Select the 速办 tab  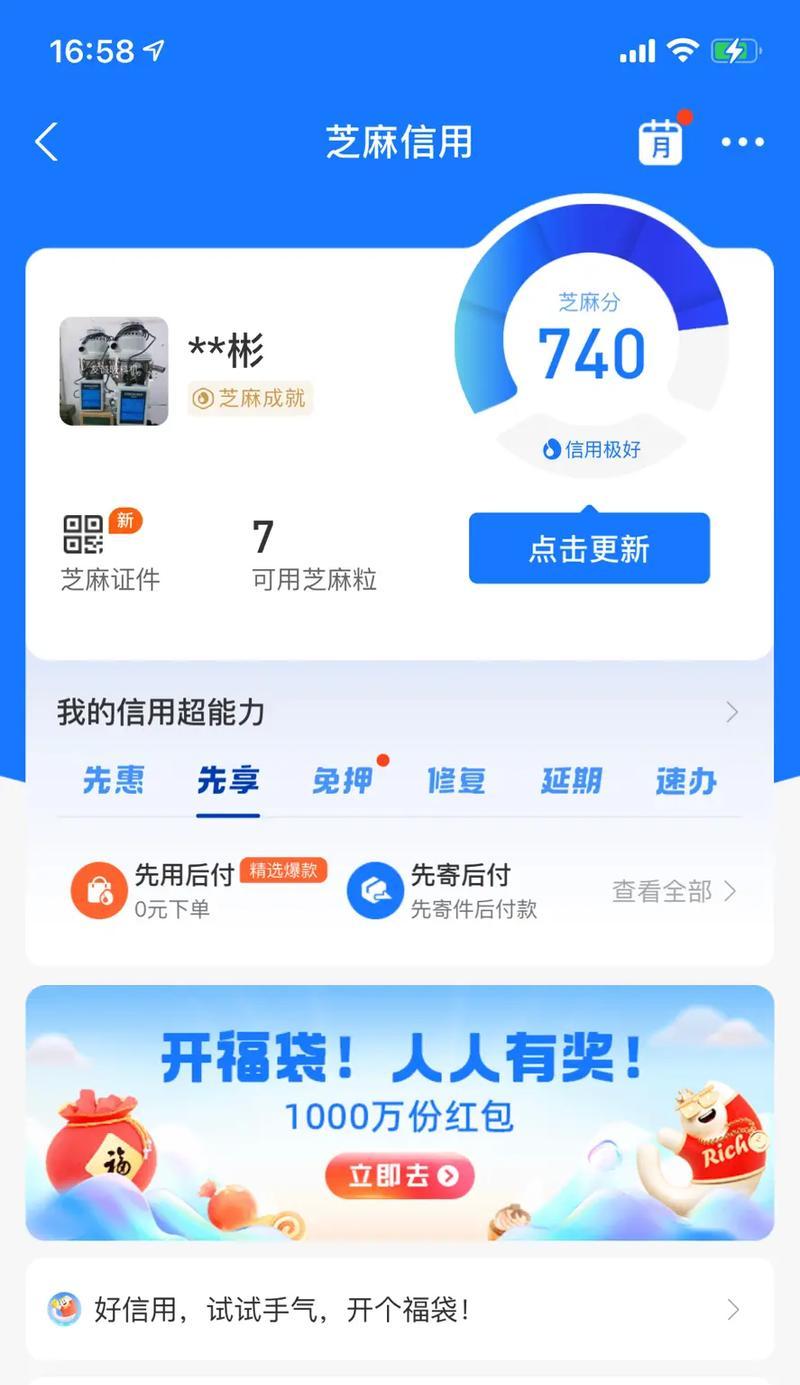[686, 780]
